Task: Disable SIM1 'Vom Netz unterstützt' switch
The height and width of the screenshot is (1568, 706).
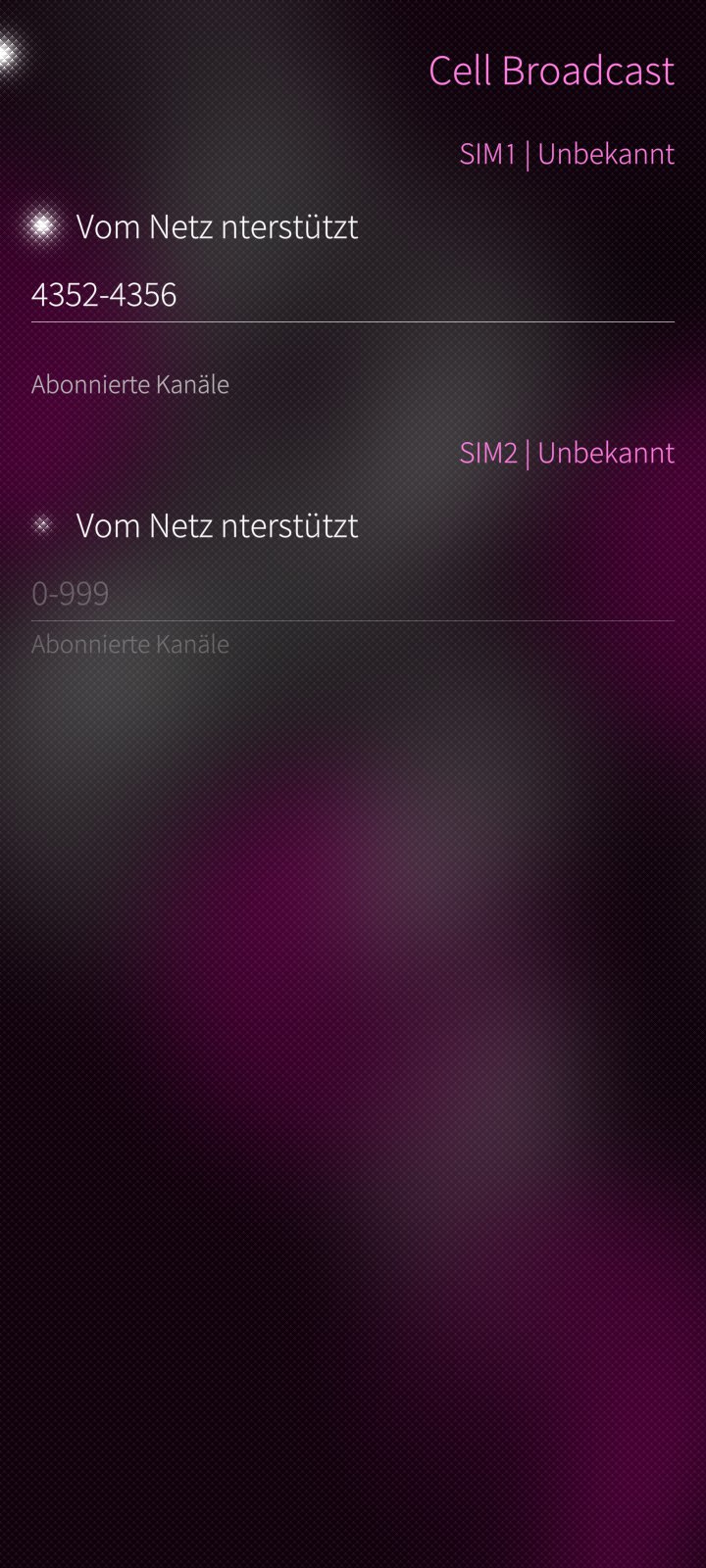Action: click(43, 226)
